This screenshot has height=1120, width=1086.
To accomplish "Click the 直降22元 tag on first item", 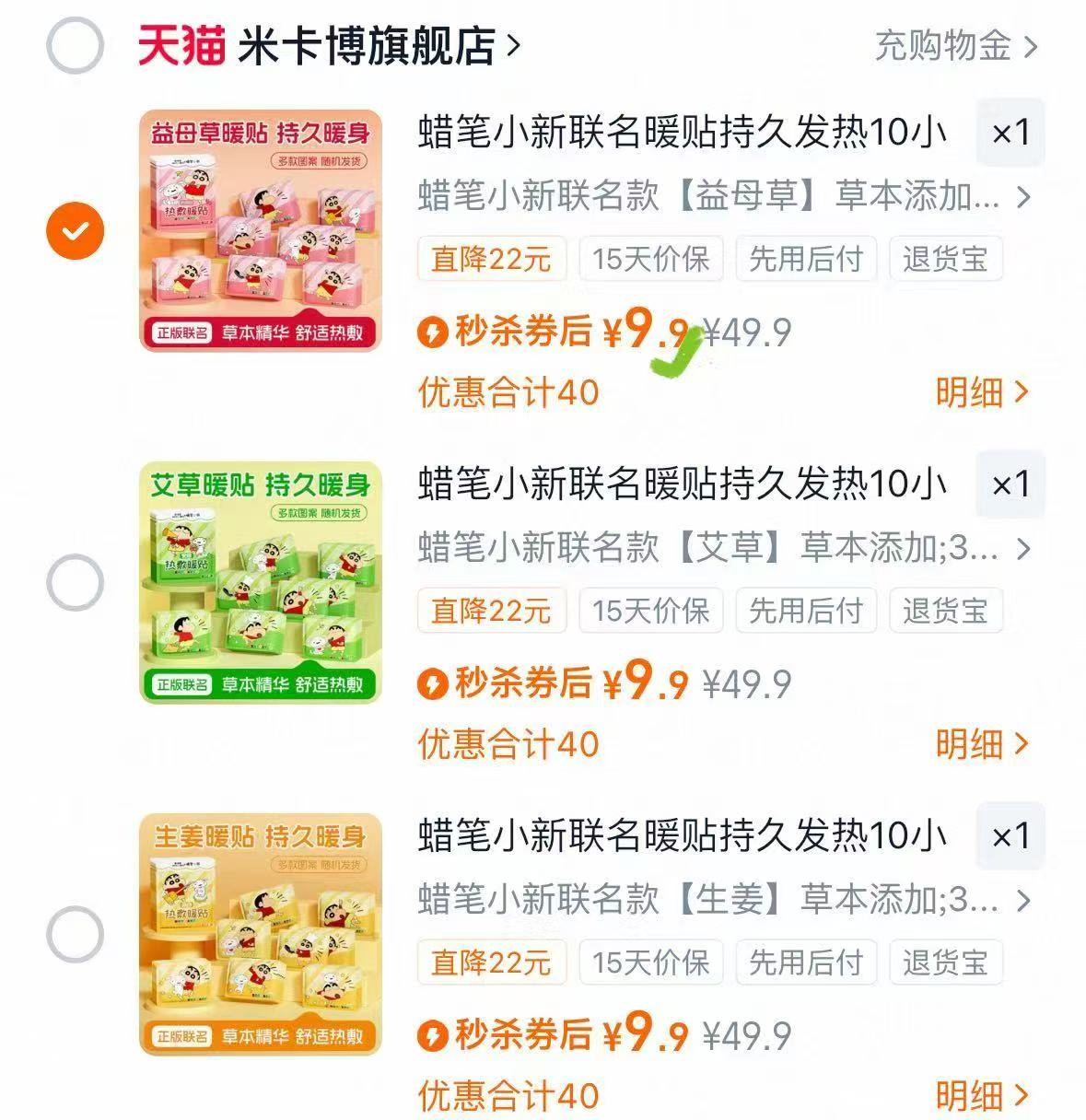I will point(491,259).
